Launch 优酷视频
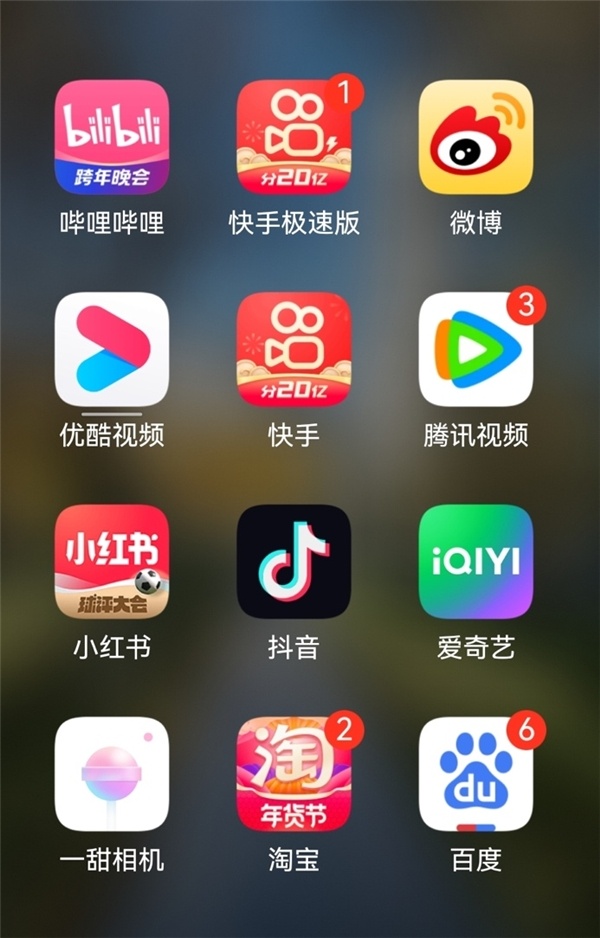This screenshot has width=600, height=938. [111, 349]
